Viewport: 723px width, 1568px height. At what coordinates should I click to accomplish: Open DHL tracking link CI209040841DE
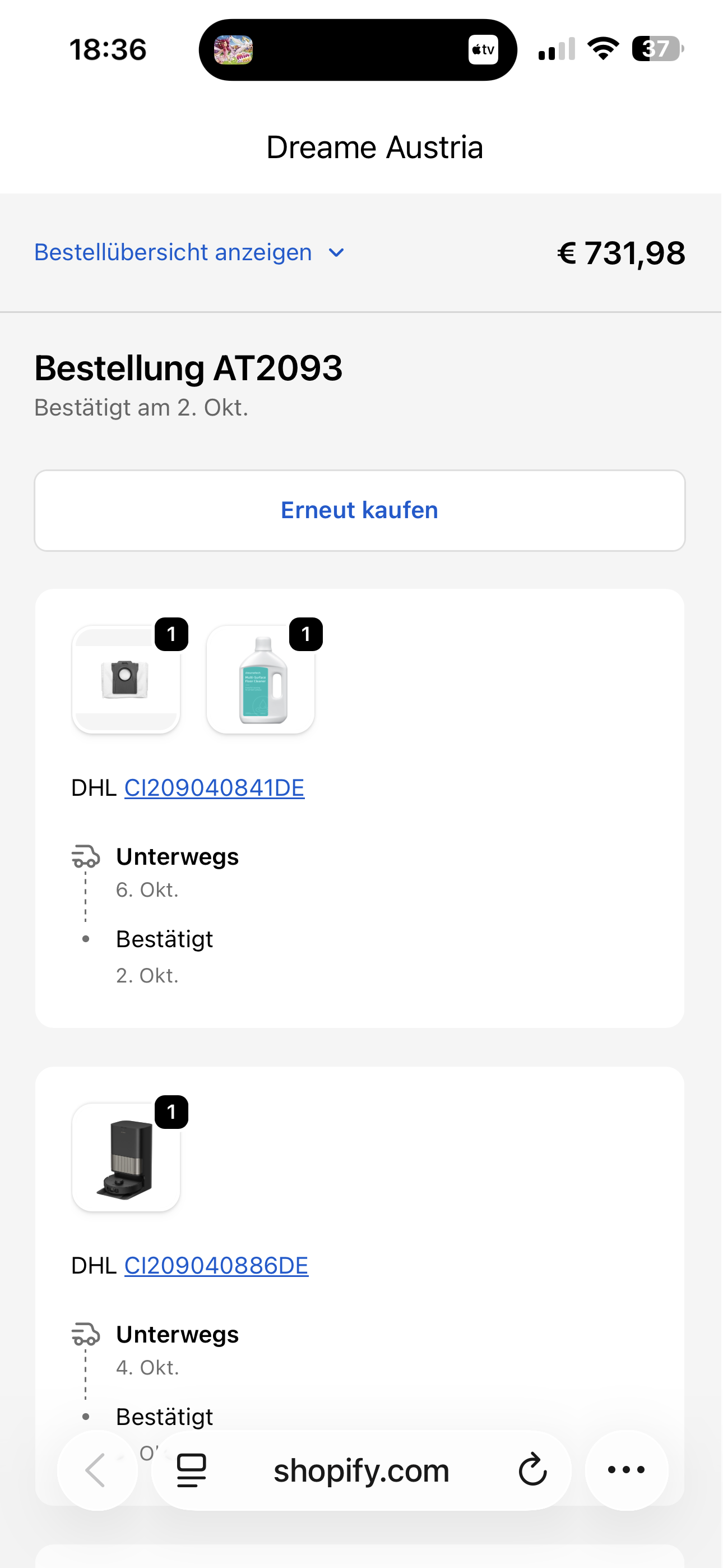[214, 788]
